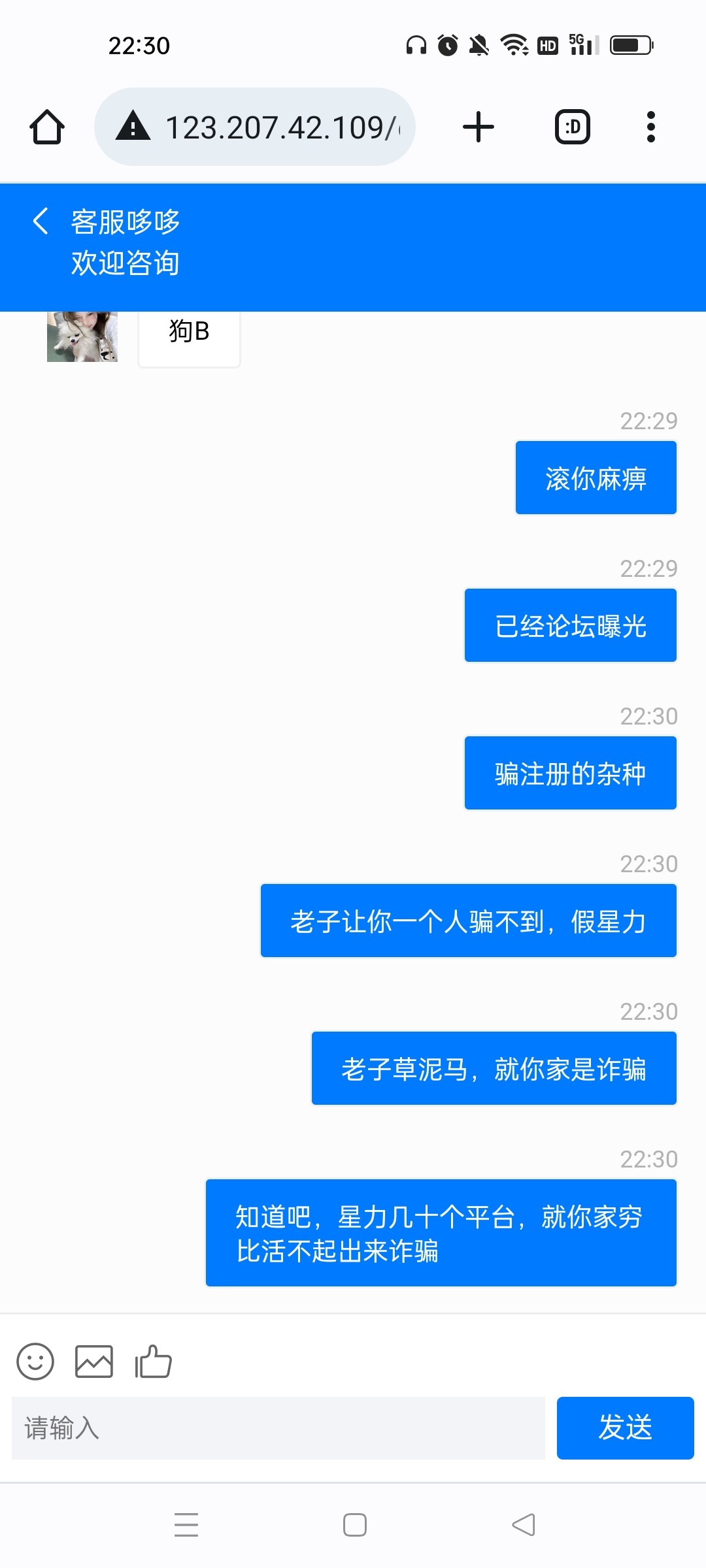Tap the system back button

[x=523, y=1525]
